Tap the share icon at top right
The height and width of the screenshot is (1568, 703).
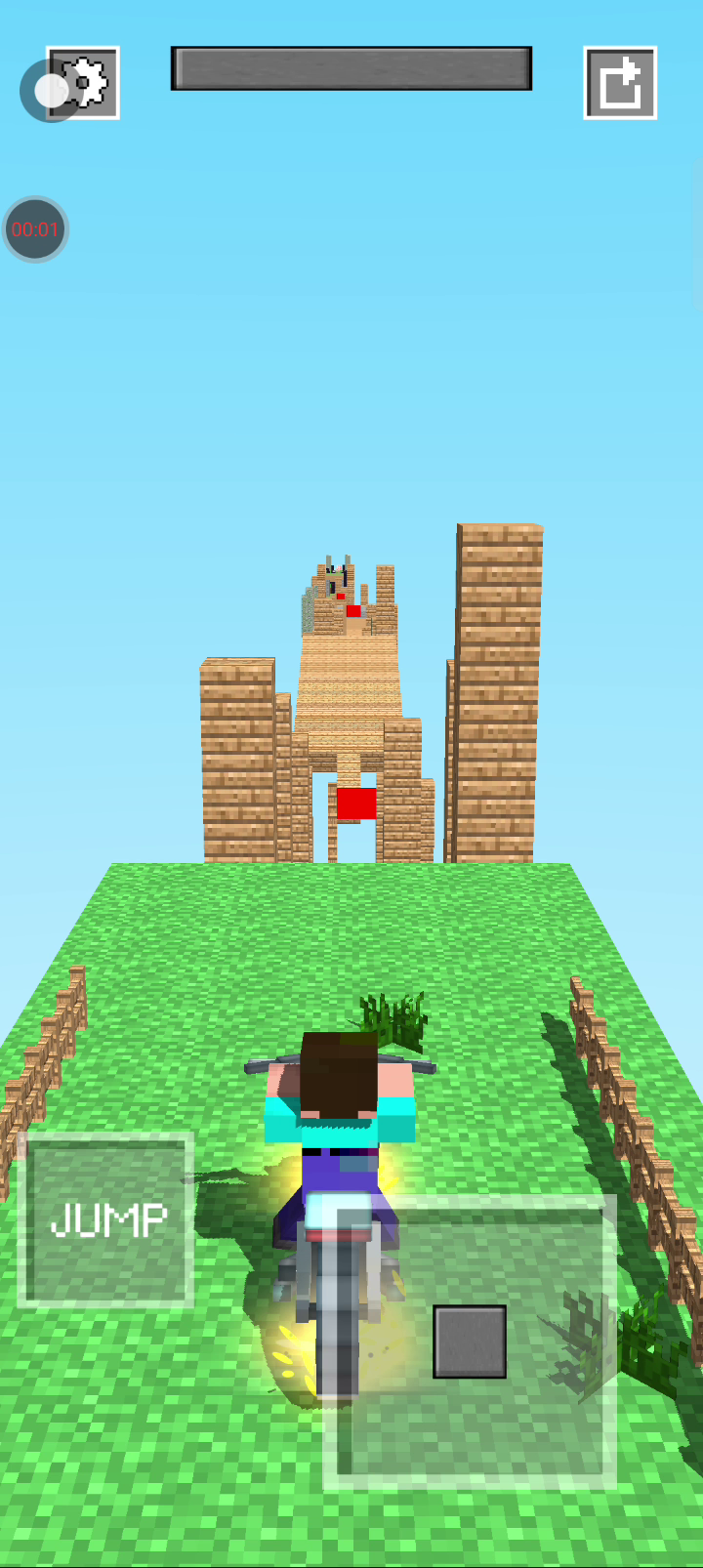tap(620, 83)
